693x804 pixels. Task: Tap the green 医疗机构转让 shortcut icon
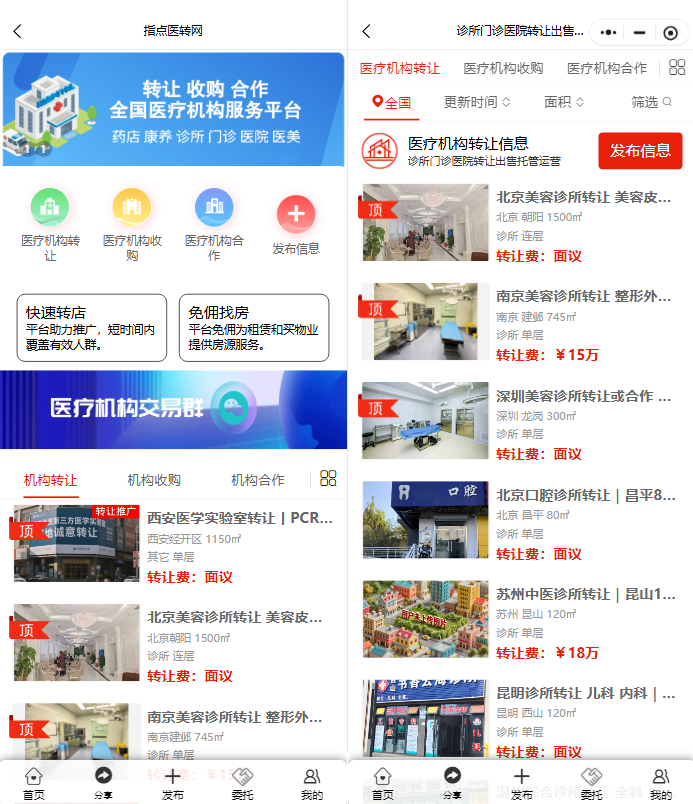(50, 208)
